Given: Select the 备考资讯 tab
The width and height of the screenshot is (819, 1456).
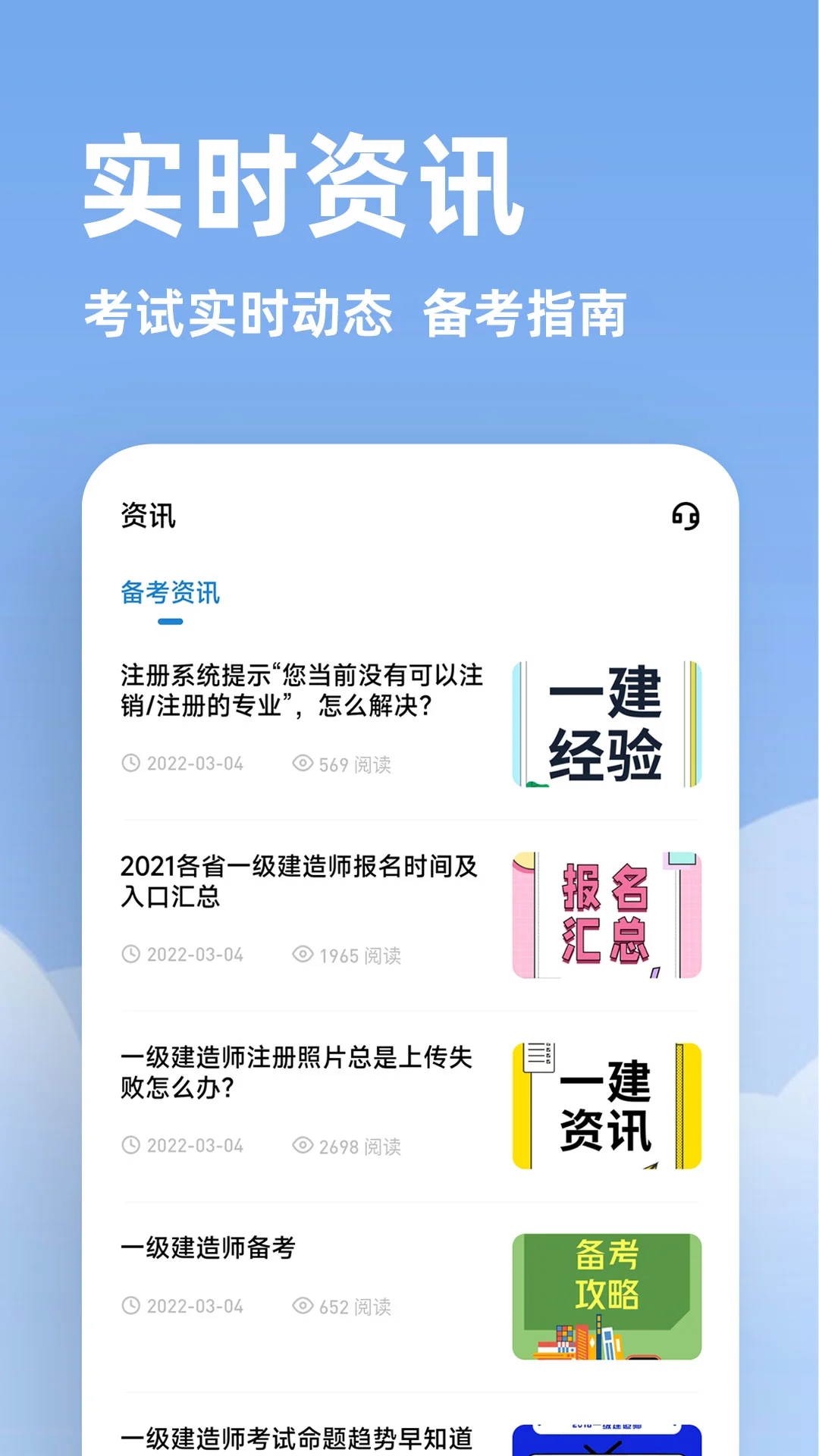Looking at the screenshot, I should [x=169, y=595].
